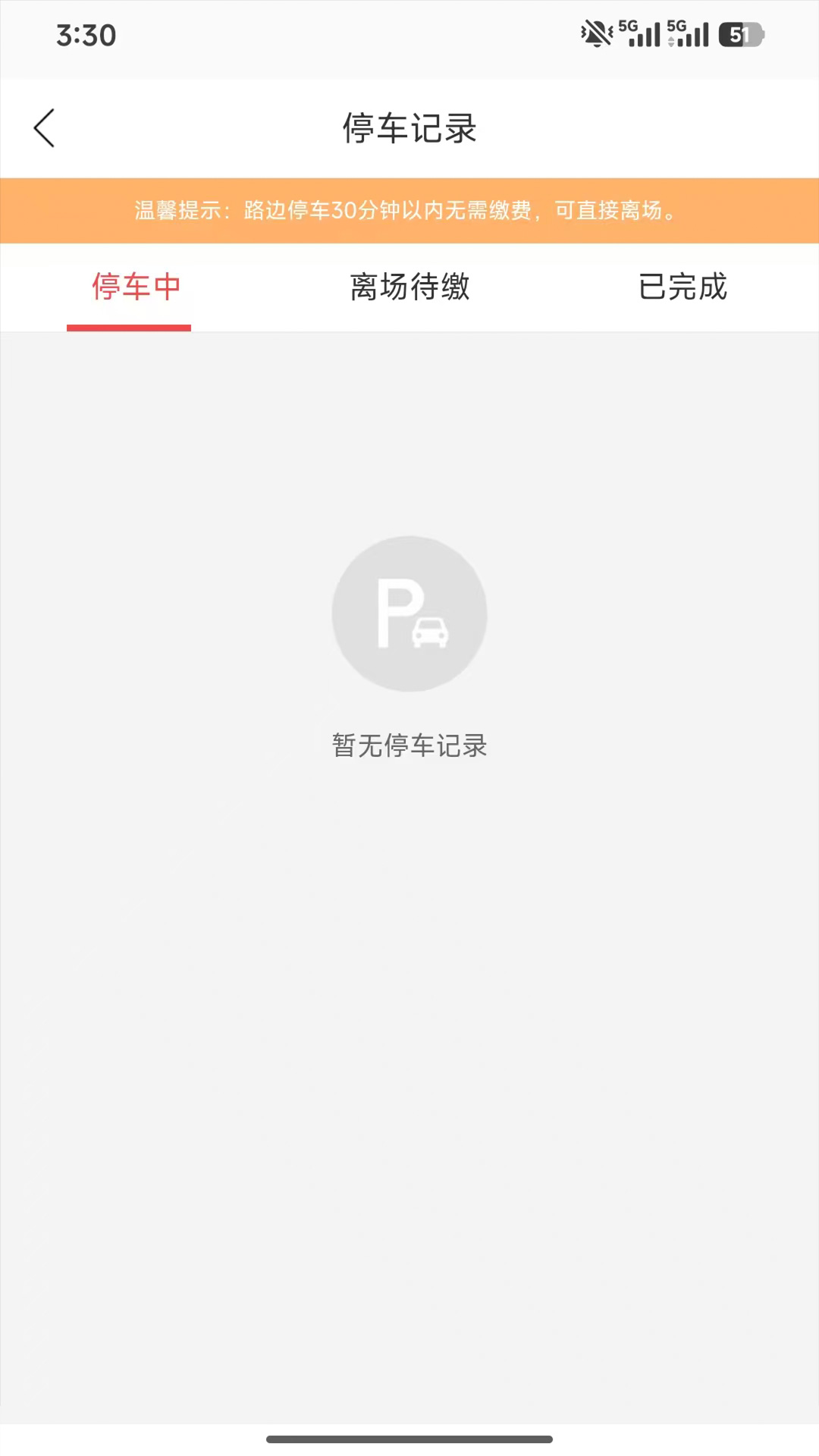Tap the 暂无停车记录 empty state text
Screen dimensions: 819x1456
[x=409, y=745]
